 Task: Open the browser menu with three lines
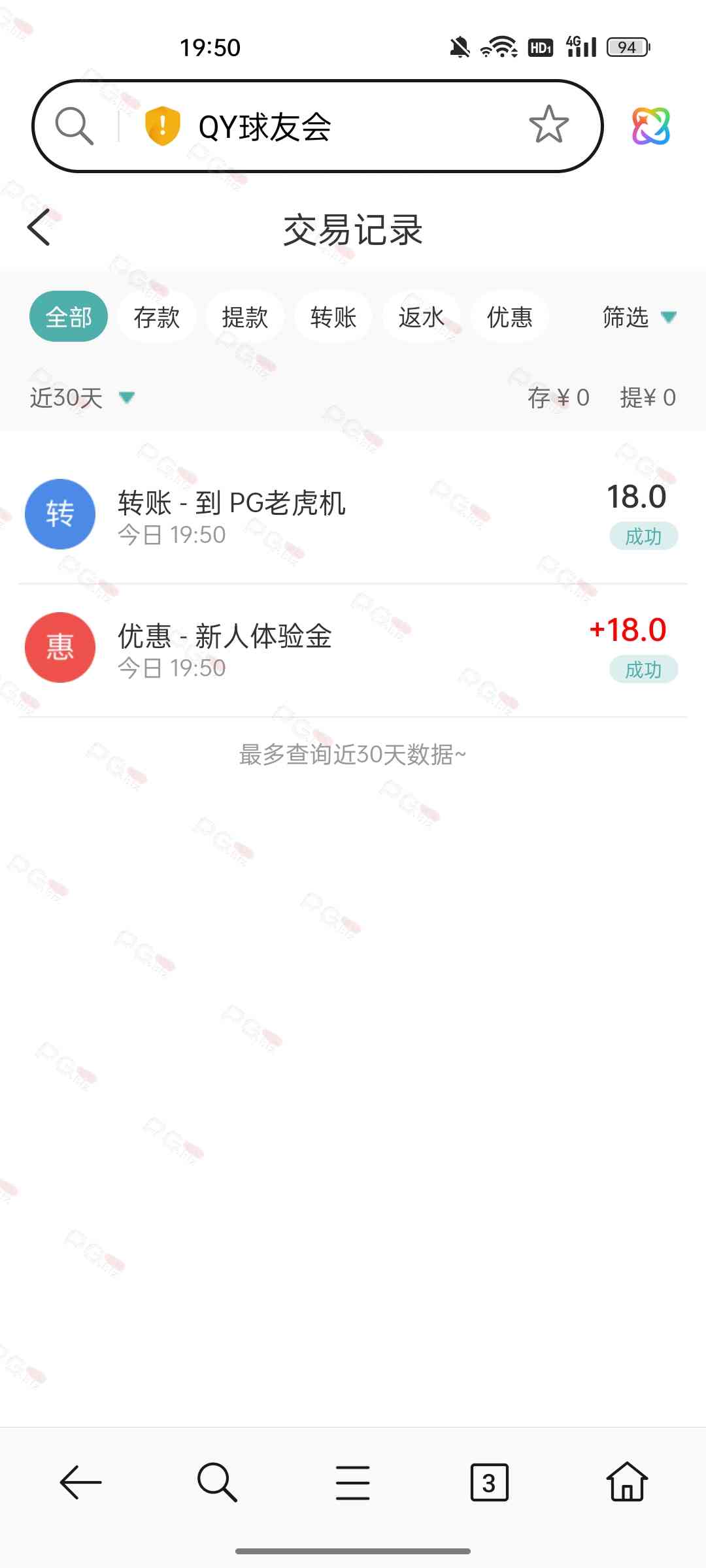coord(353,1482)
